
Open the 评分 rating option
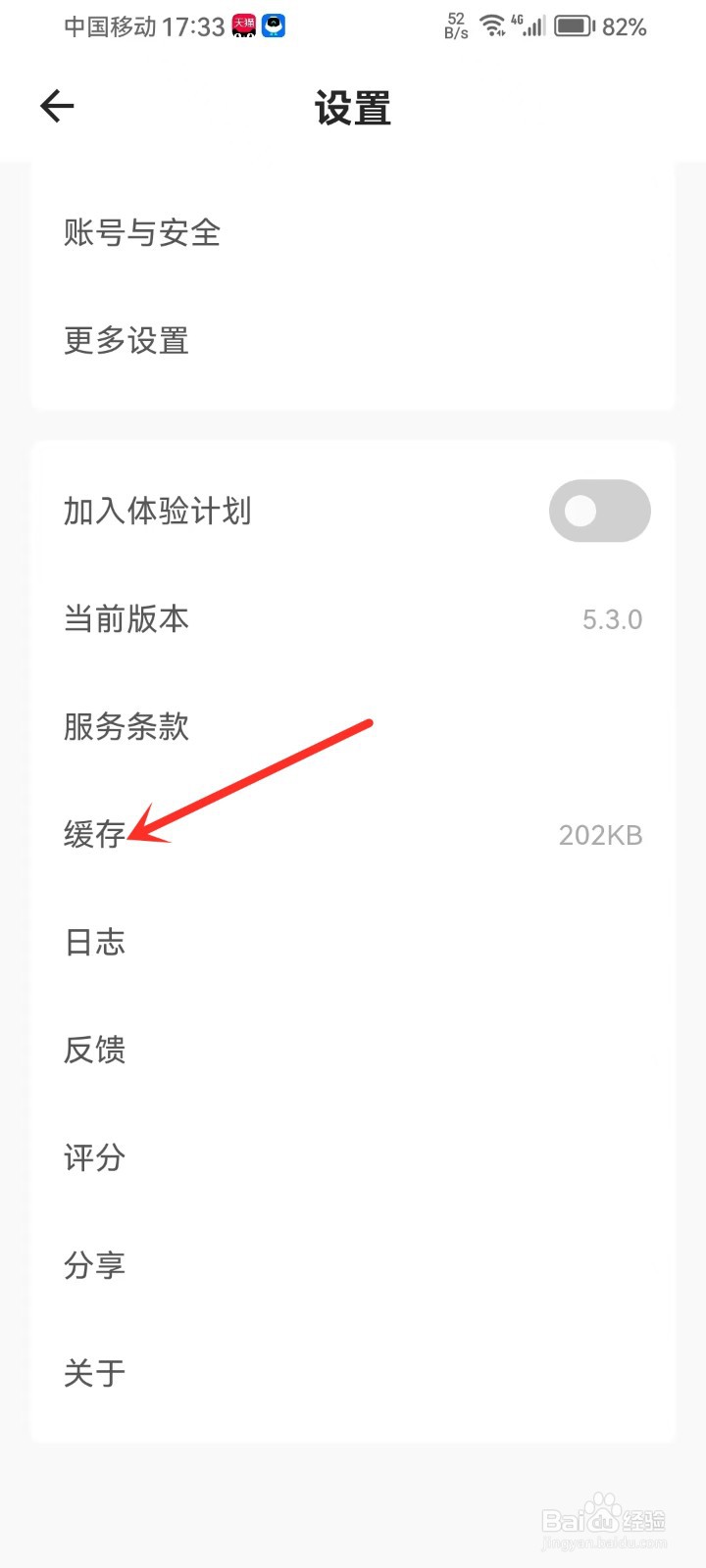click(x=93, y=1158)
